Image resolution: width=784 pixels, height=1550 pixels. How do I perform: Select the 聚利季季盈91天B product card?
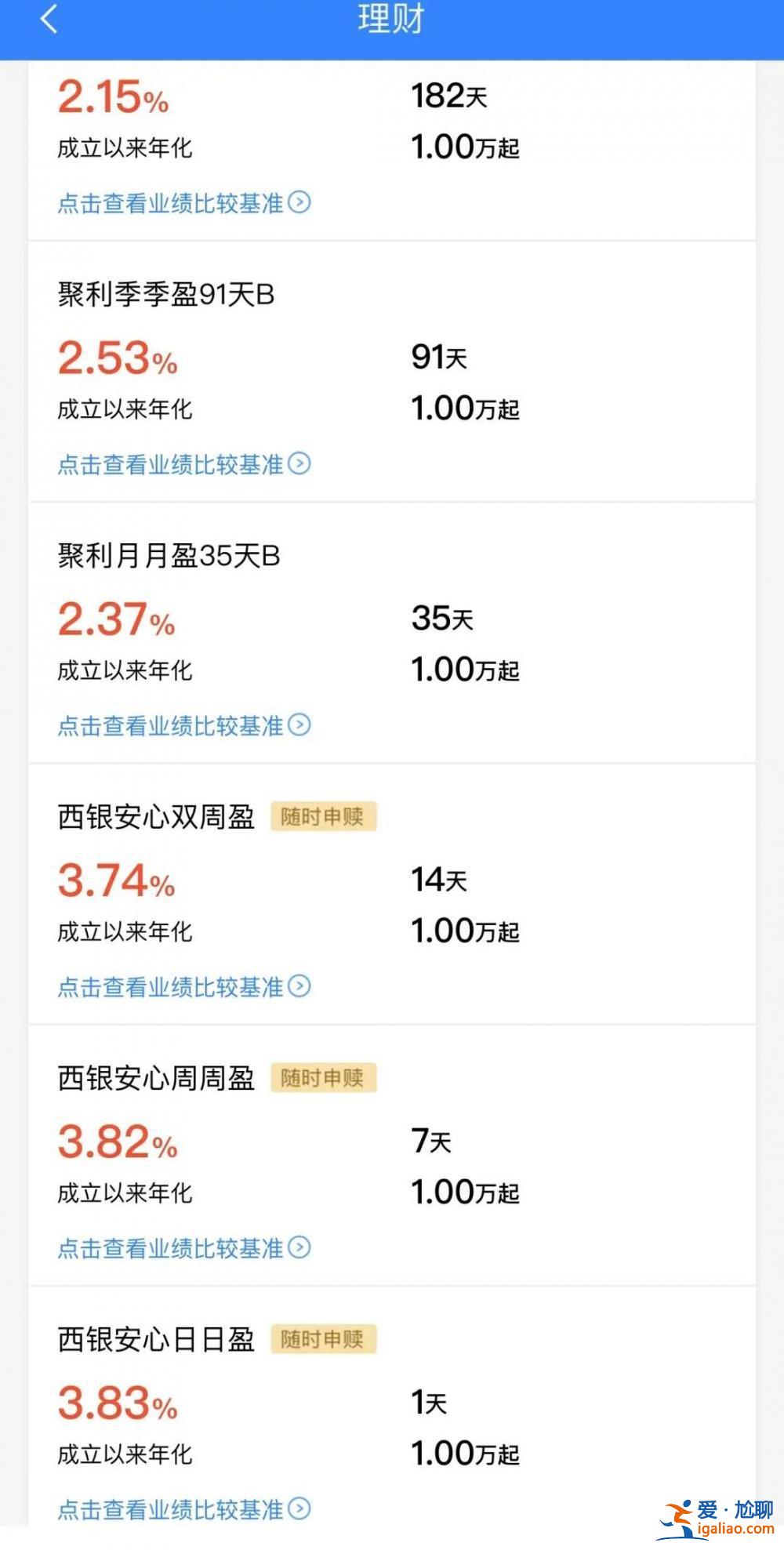point(392,368)
